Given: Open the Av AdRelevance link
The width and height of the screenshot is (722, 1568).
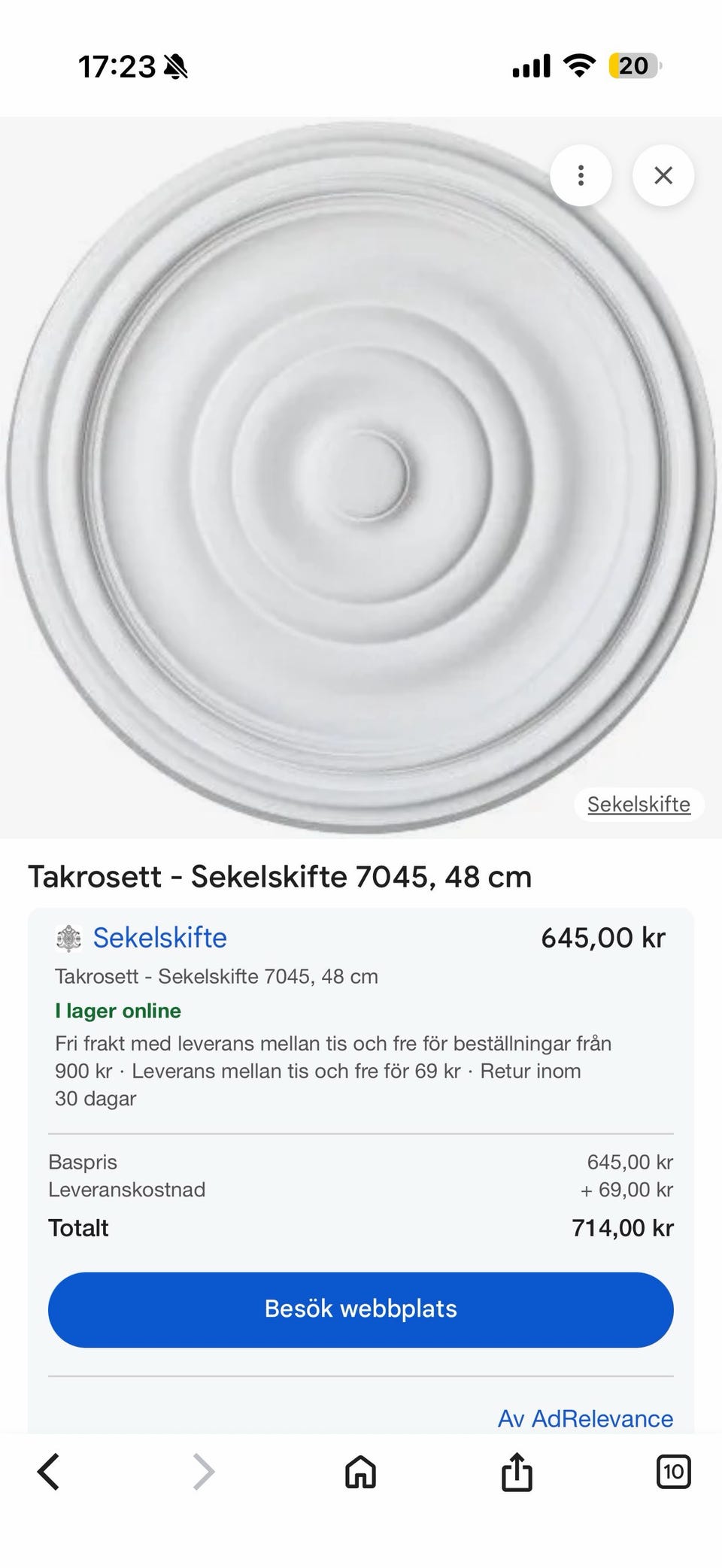Looking at the screenshot, I should pyautogui.click(x=586, y=1418).
